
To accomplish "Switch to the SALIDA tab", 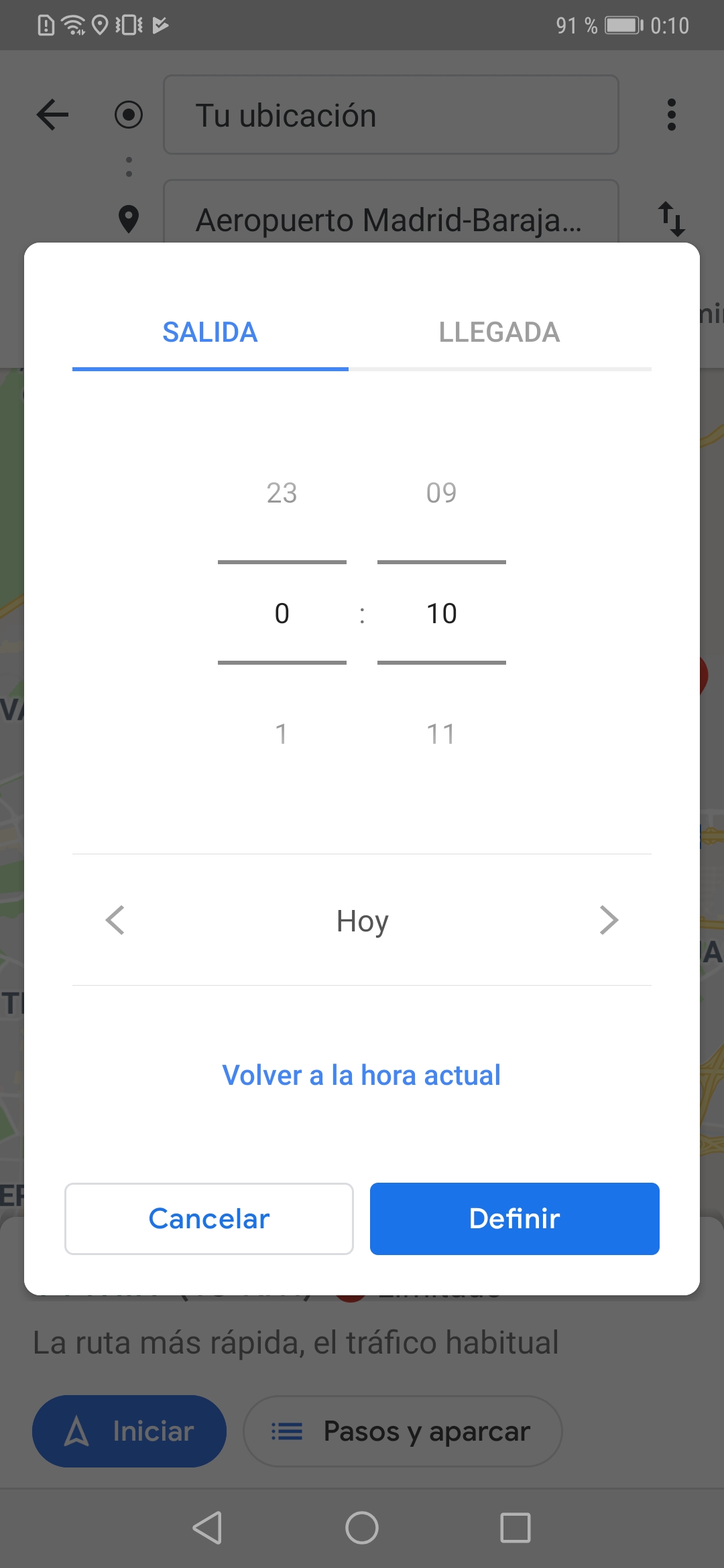I will pyautogui.click(x=210, y=332).
